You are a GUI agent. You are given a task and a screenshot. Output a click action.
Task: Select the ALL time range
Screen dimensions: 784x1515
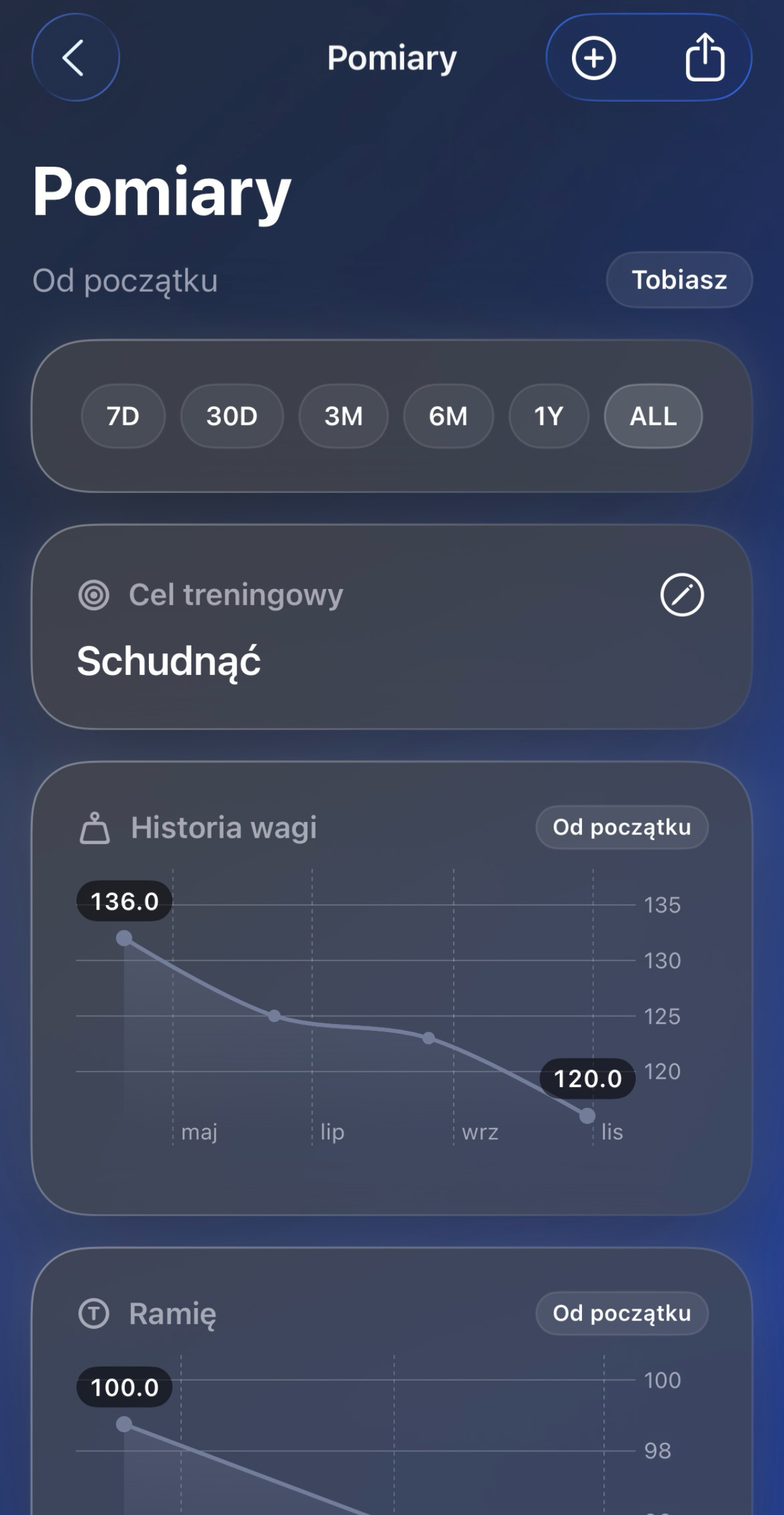click(x=653, y=416)
